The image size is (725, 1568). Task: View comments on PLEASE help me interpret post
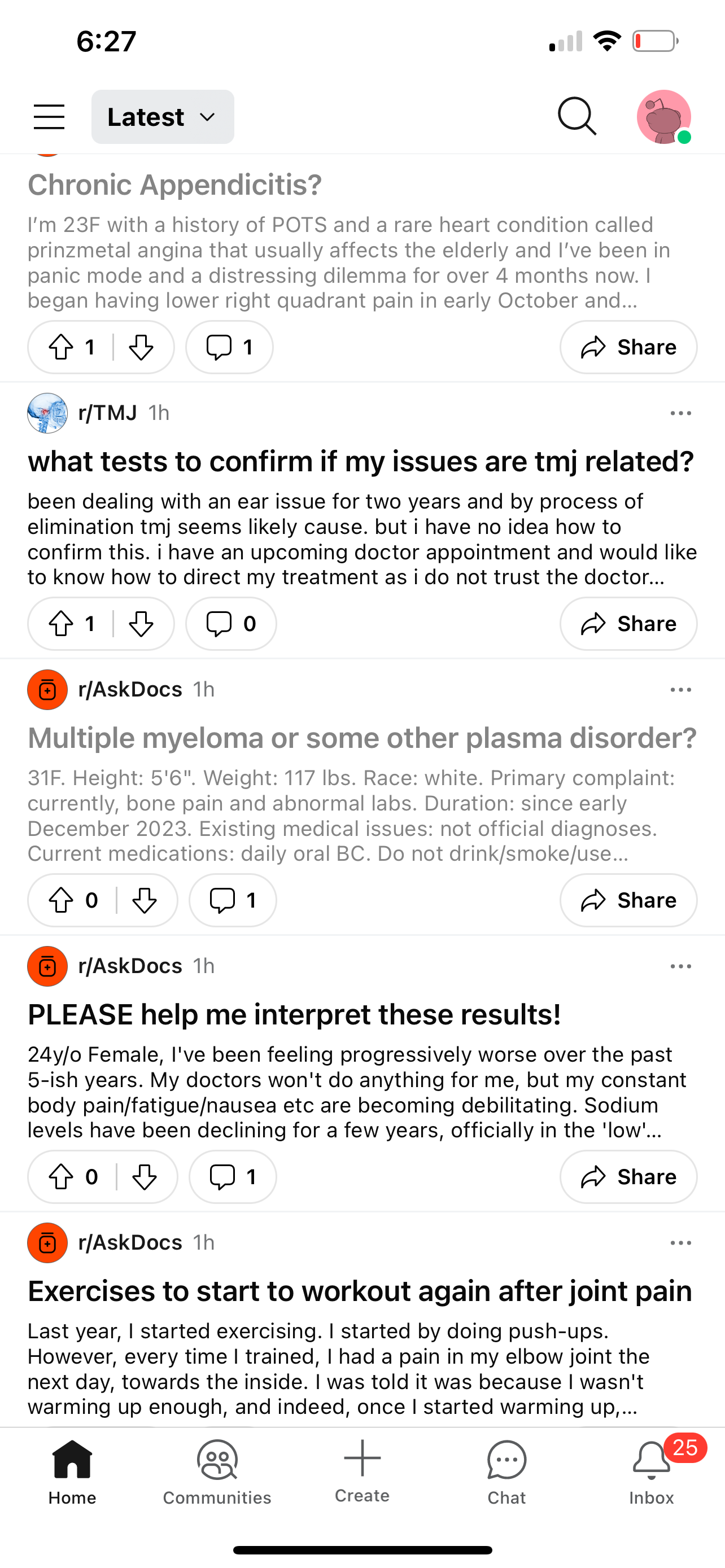tap(233, 1177)
